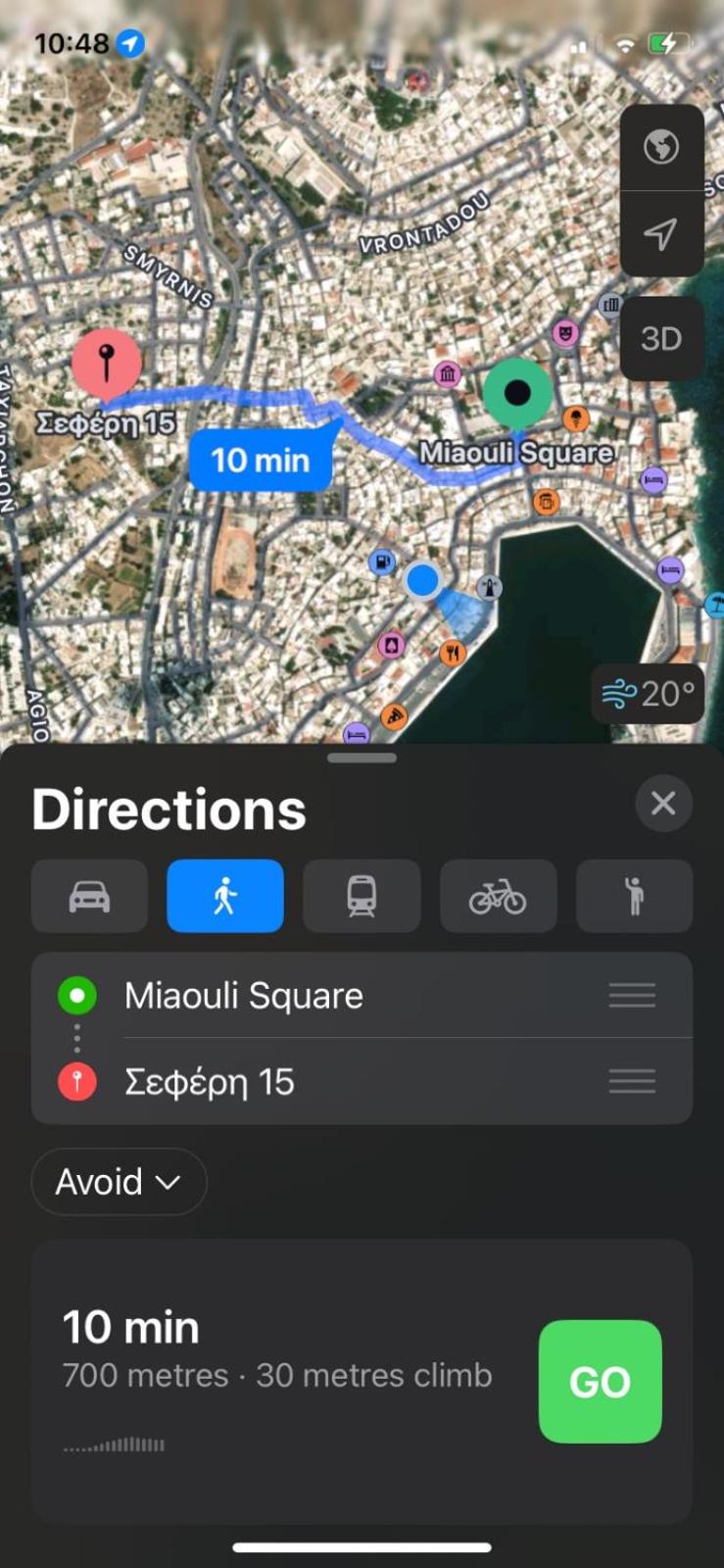Expand the Avoid options dropdown
Screen dimensions: 724x1568
click(x=119, y=1182)
